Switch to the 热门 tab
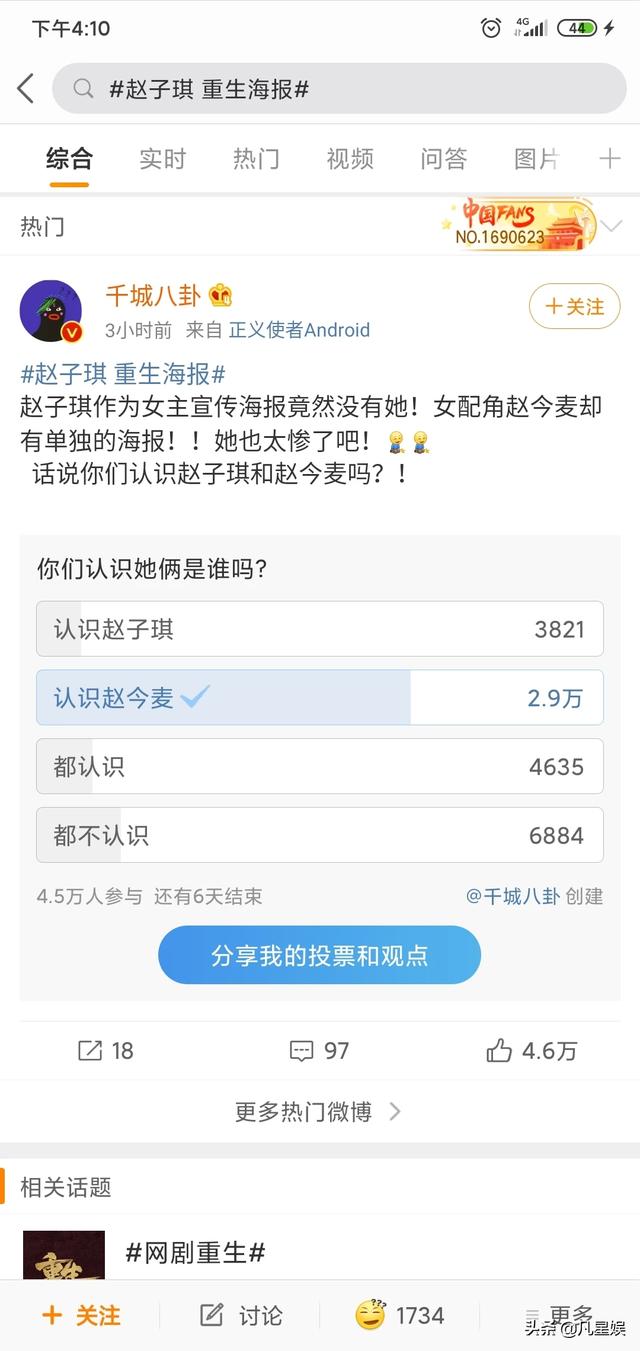The width and height of the screenshot is (640, 1351). click(256, 158)
